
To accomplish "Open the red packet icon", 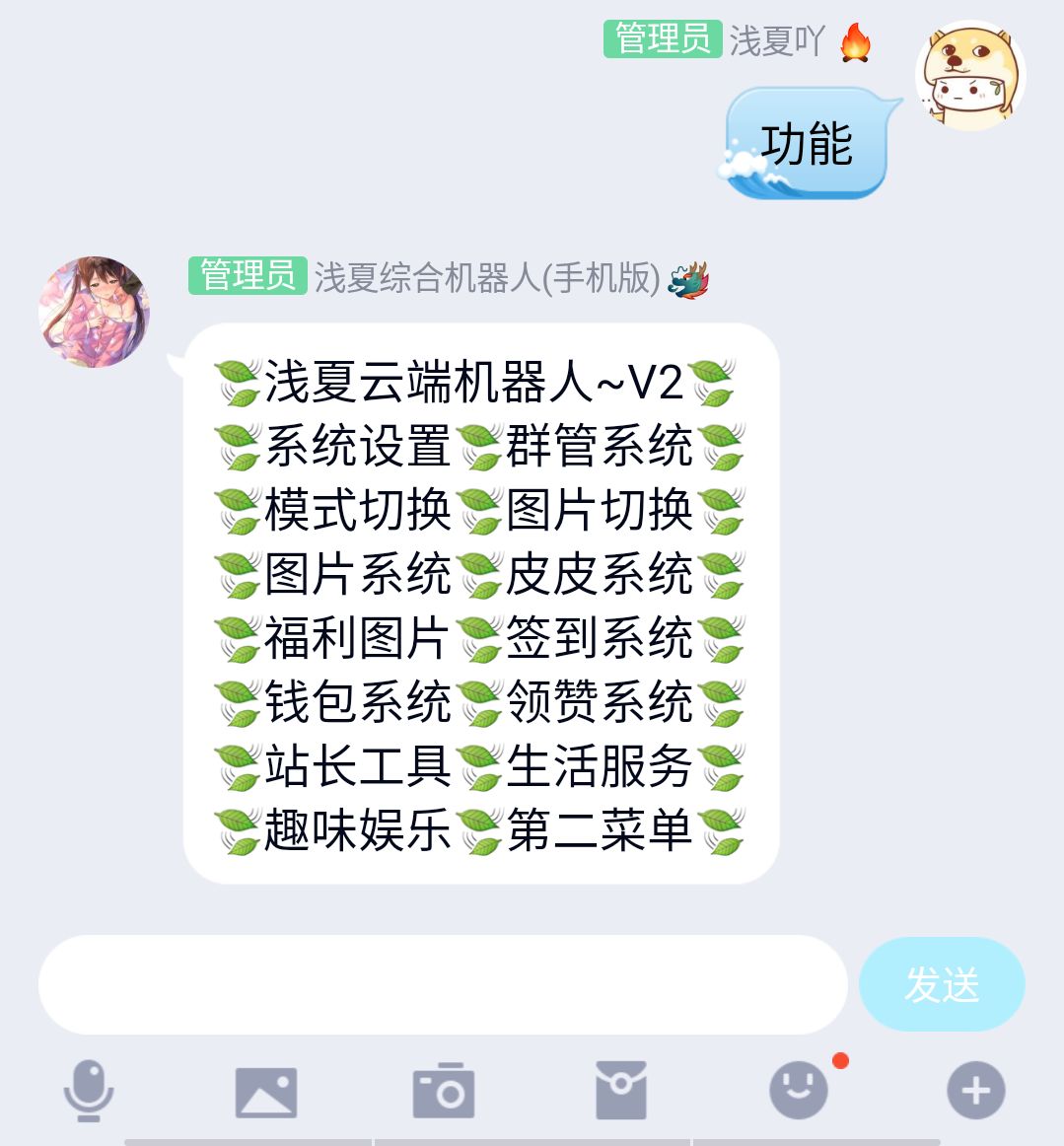I will click(619, 1090).
